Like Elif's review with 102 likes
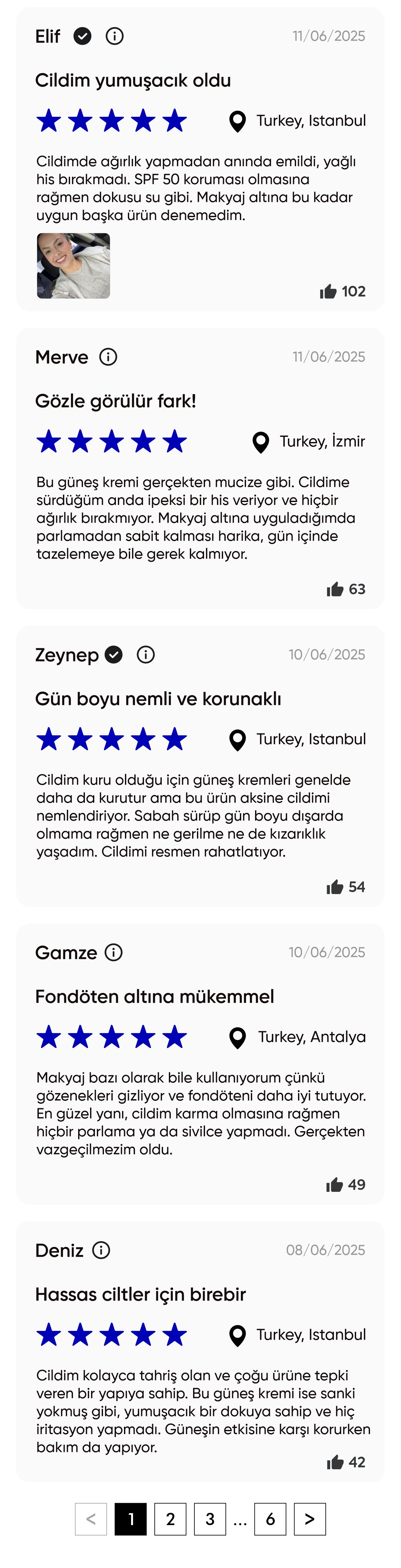The image size is (401, 1568). (x=328, y=292)
